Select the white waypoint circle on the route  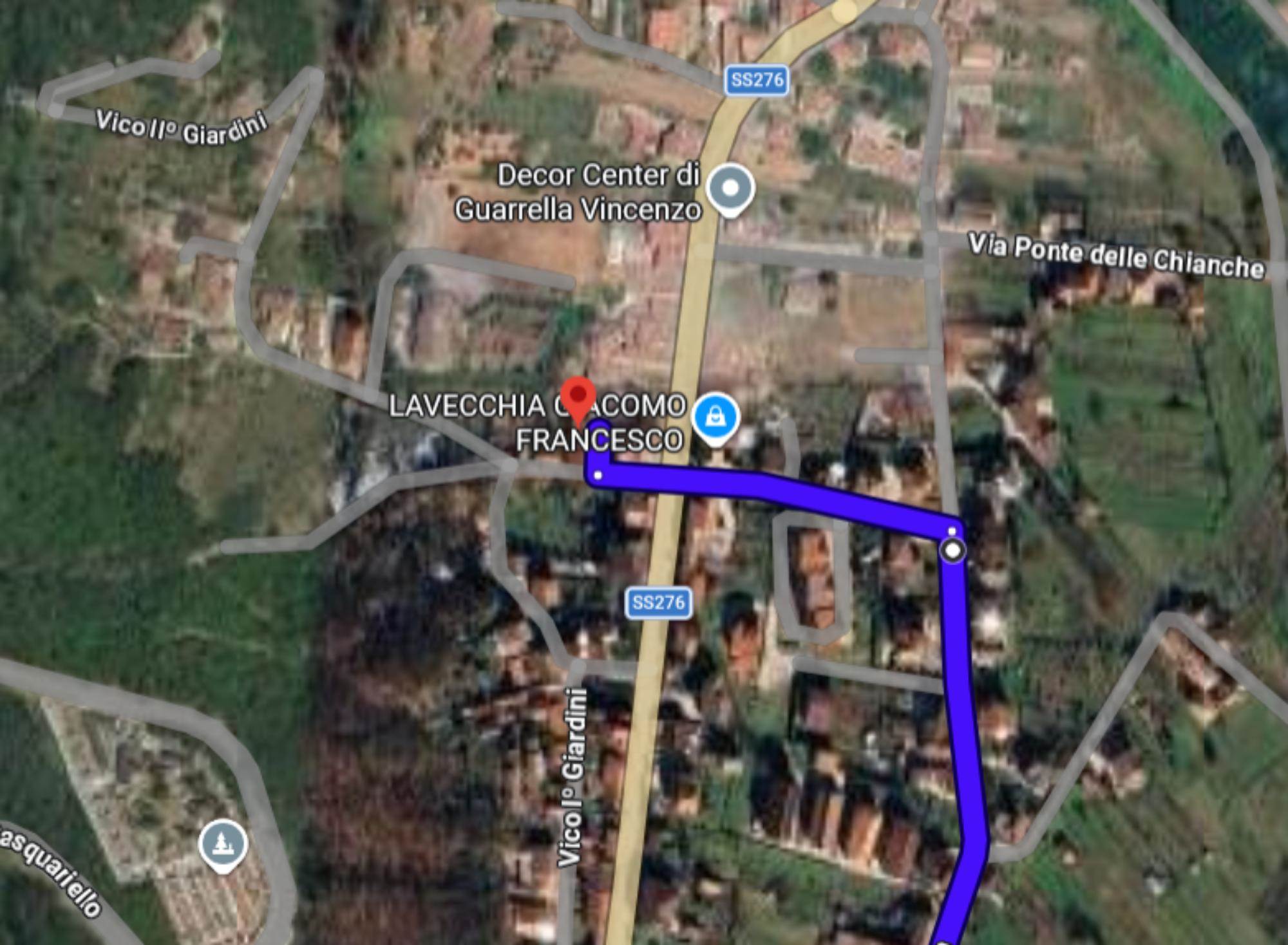pyautogui.click(x=953, y=551)
